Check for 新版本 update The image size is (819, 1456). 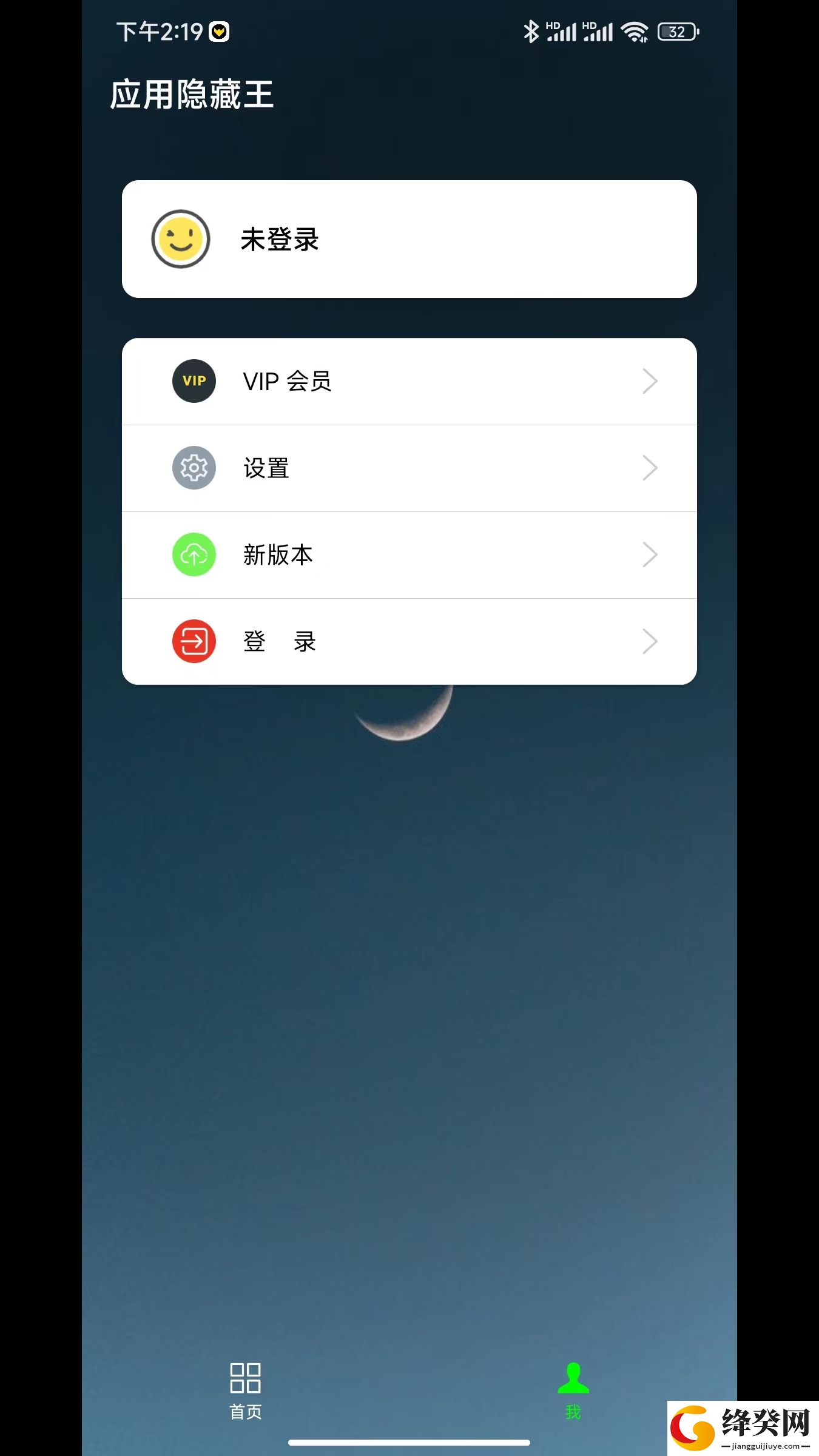pyautogui.click(x=409, y=555)
